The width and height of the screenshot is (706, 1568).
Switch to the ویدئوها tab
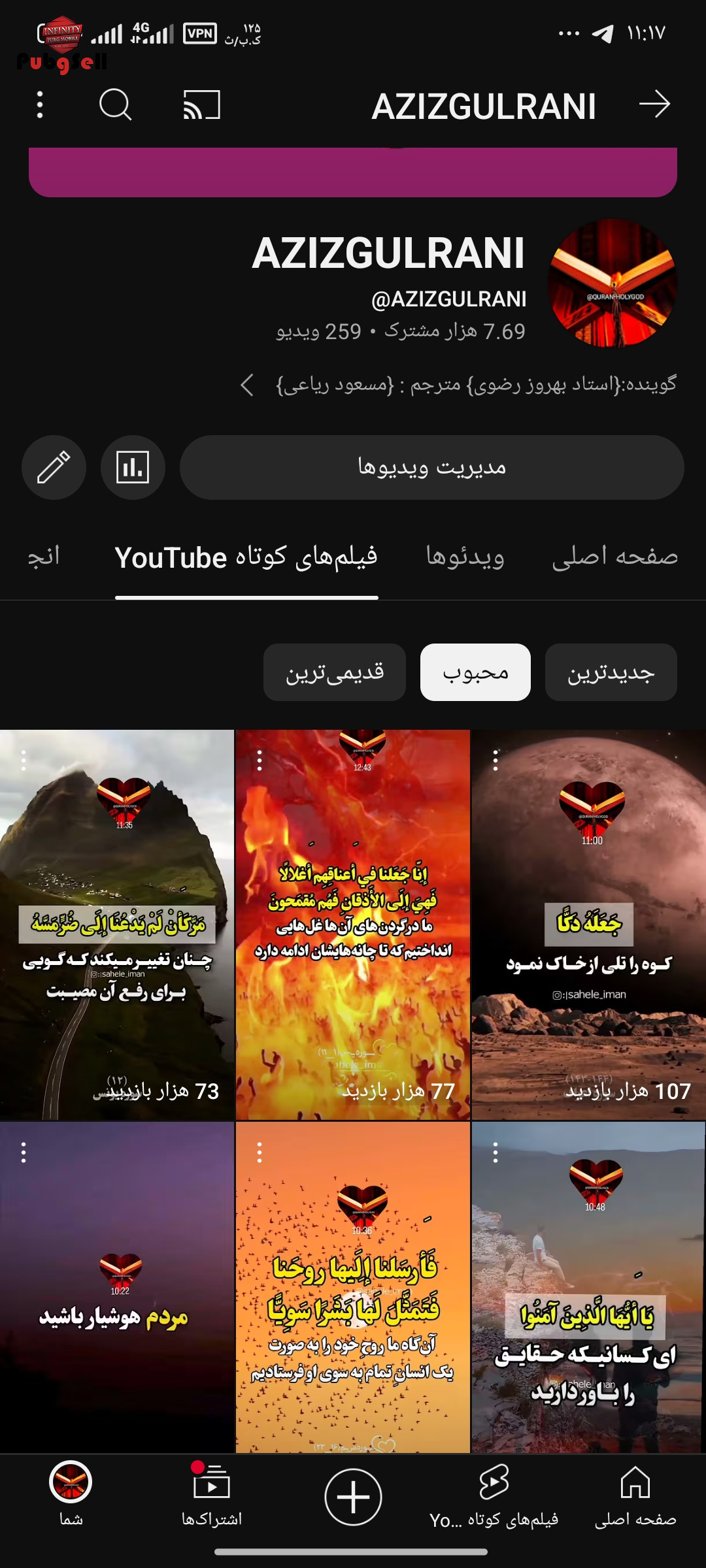click(x=465, y=557)
